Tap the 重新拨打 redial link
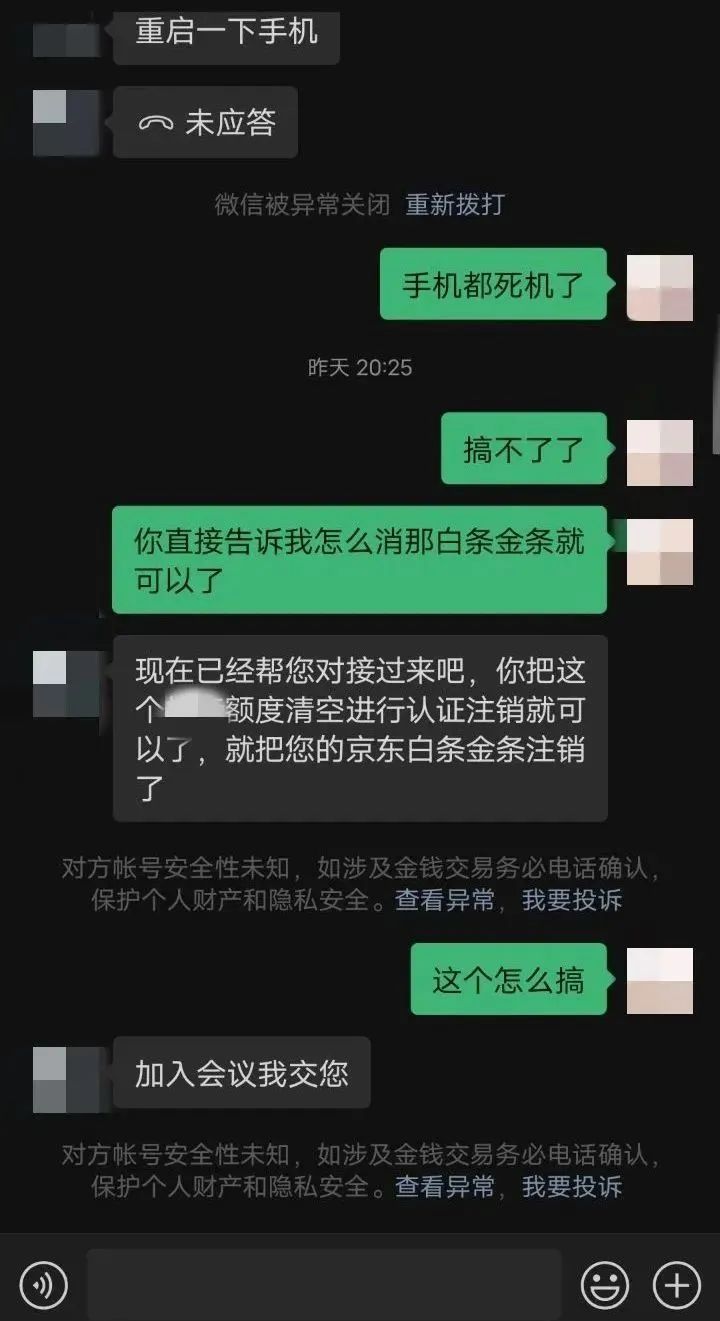Screen dimensions: 720x1321 tap(455, 205)
